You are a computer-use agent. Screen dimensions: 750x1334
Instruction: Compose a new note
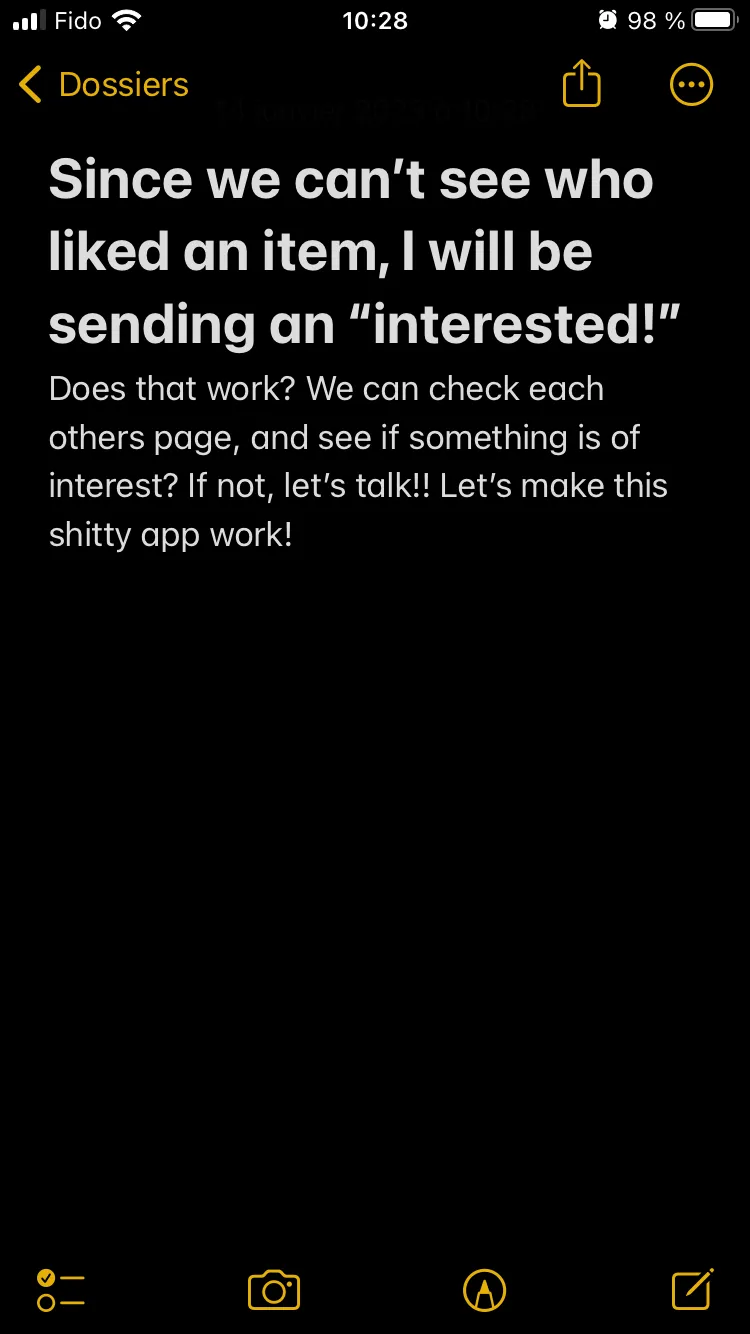[x=692, y=1289]
